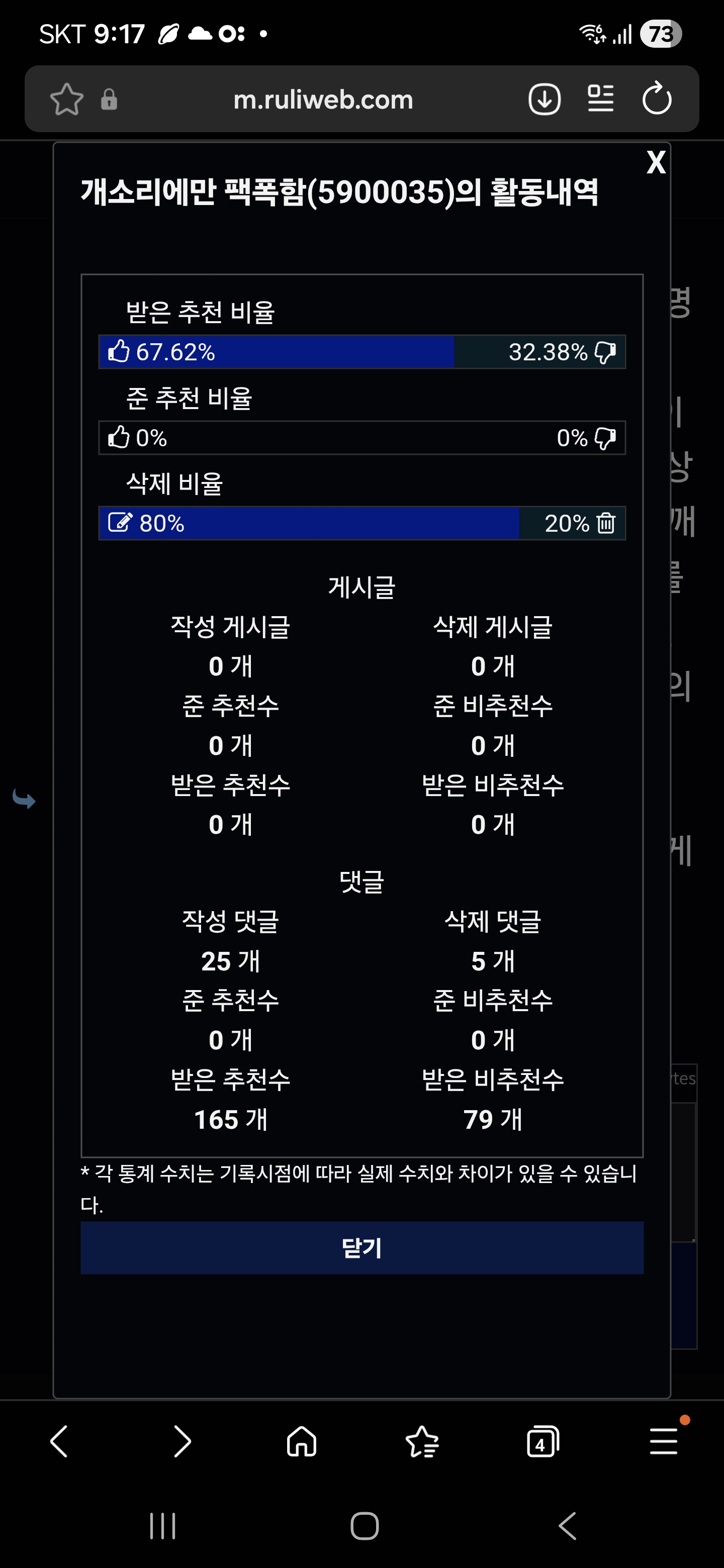
Task: Open the tab switcher showing 4 tabs
Action: tap(542, 1441)
